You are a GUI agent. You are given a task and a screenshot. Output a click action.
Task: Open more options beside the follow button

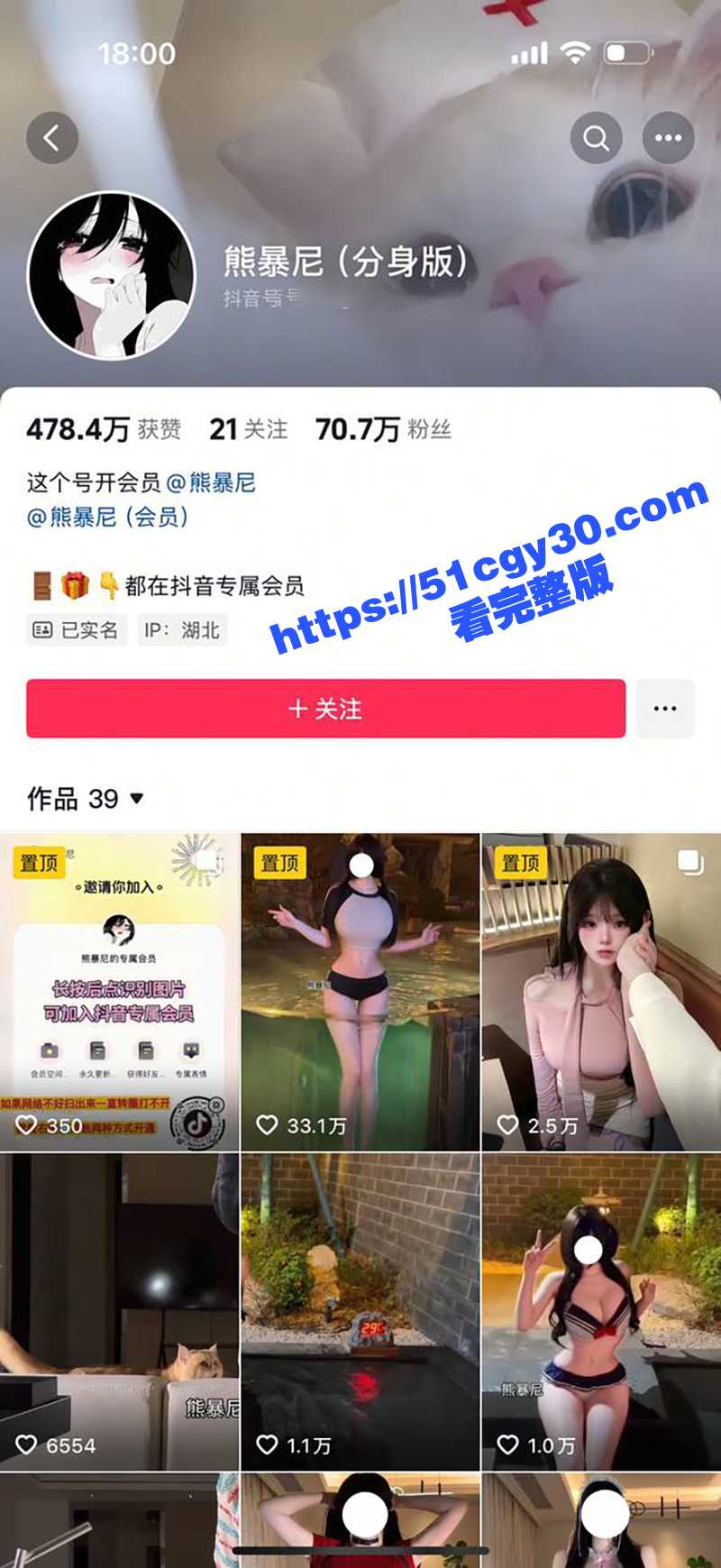(665, 709)
